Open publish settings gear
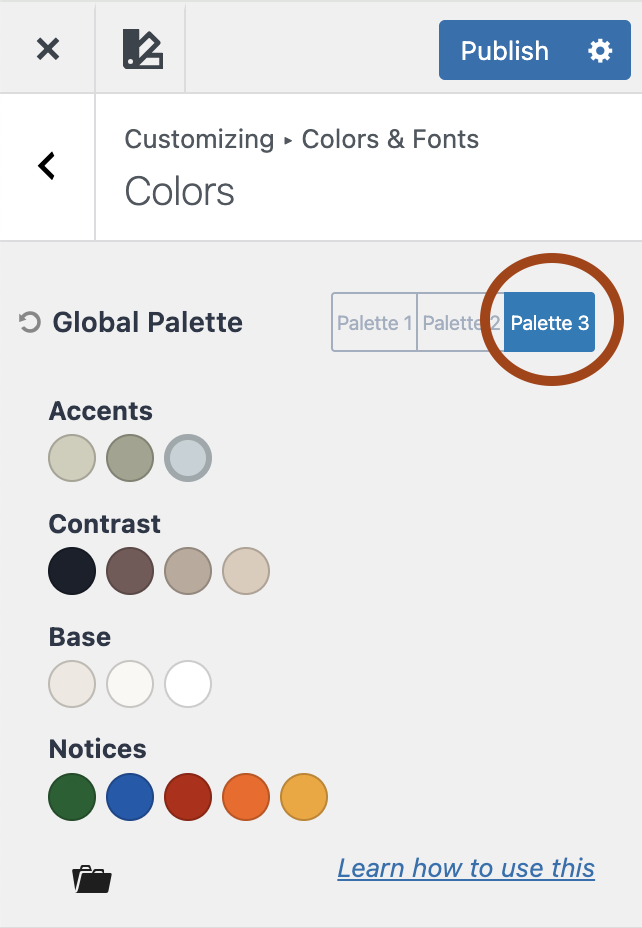Screen dimensions: 642x928 click(600, 51)
